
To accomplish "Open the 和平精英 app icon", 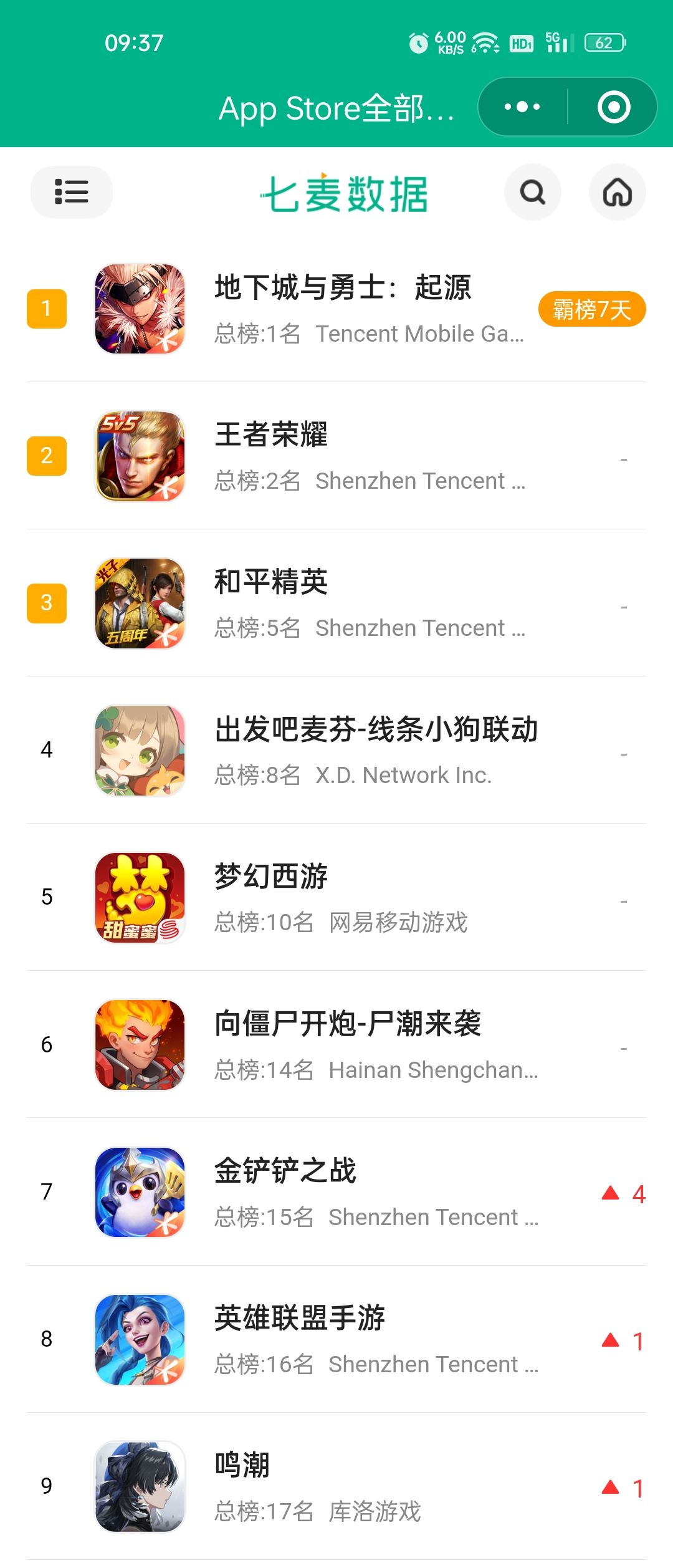I will 140,603.
